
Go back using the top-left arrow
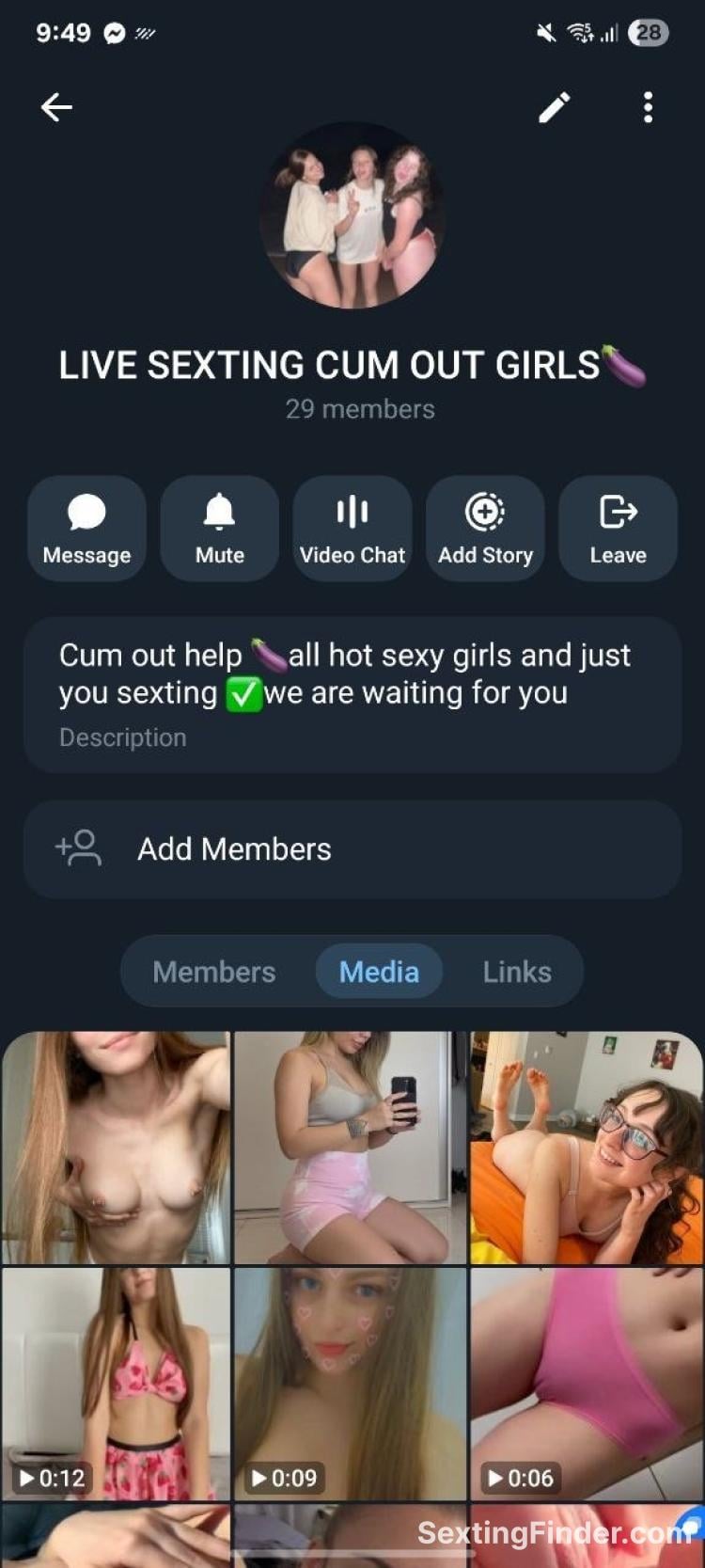[56, 107]
